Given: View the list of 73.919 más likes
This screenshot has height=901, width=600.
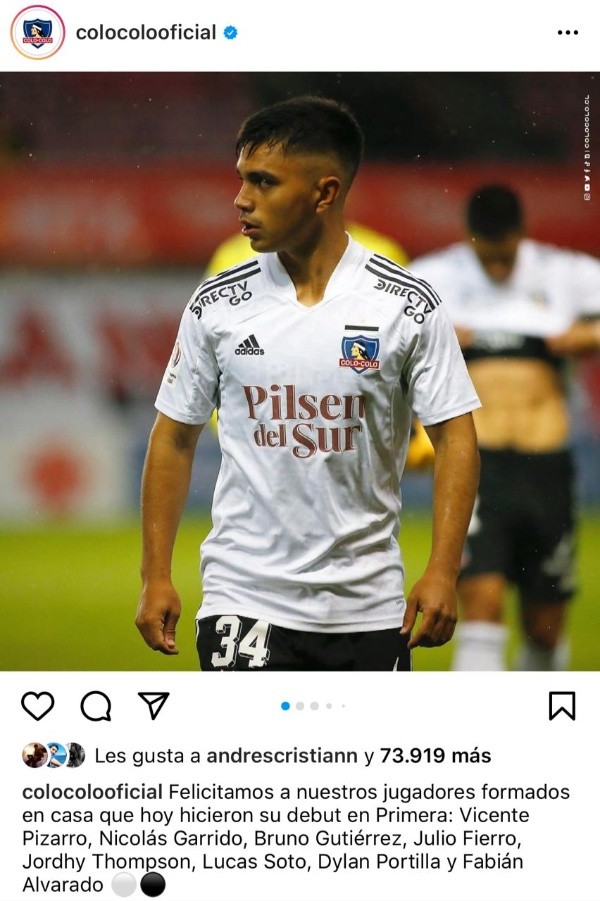Looking at the screenshot, I should click(x=435, y=756).
